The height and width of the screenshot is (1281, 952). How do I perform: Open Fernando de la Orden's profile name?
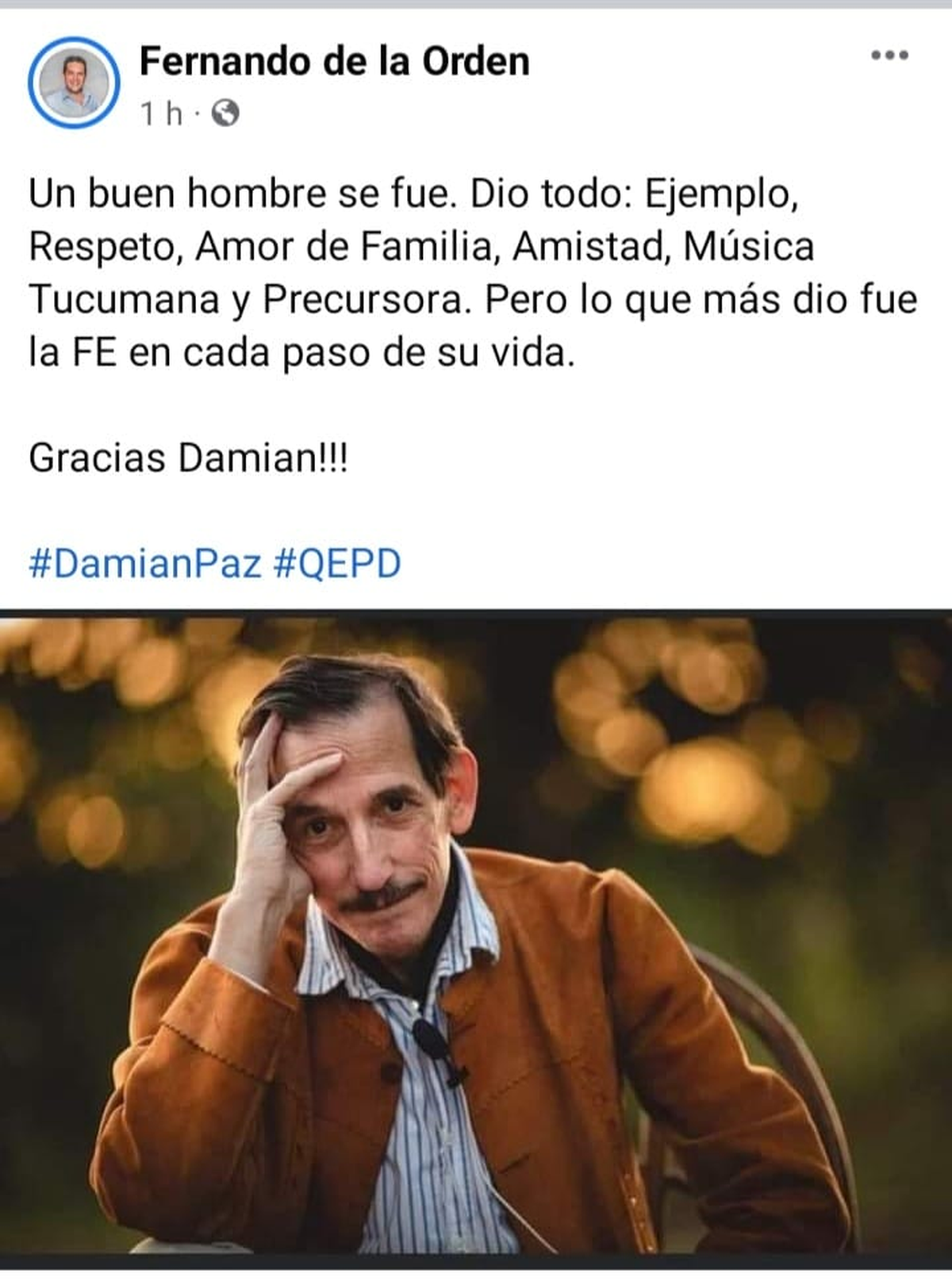[x=334, y=62]
